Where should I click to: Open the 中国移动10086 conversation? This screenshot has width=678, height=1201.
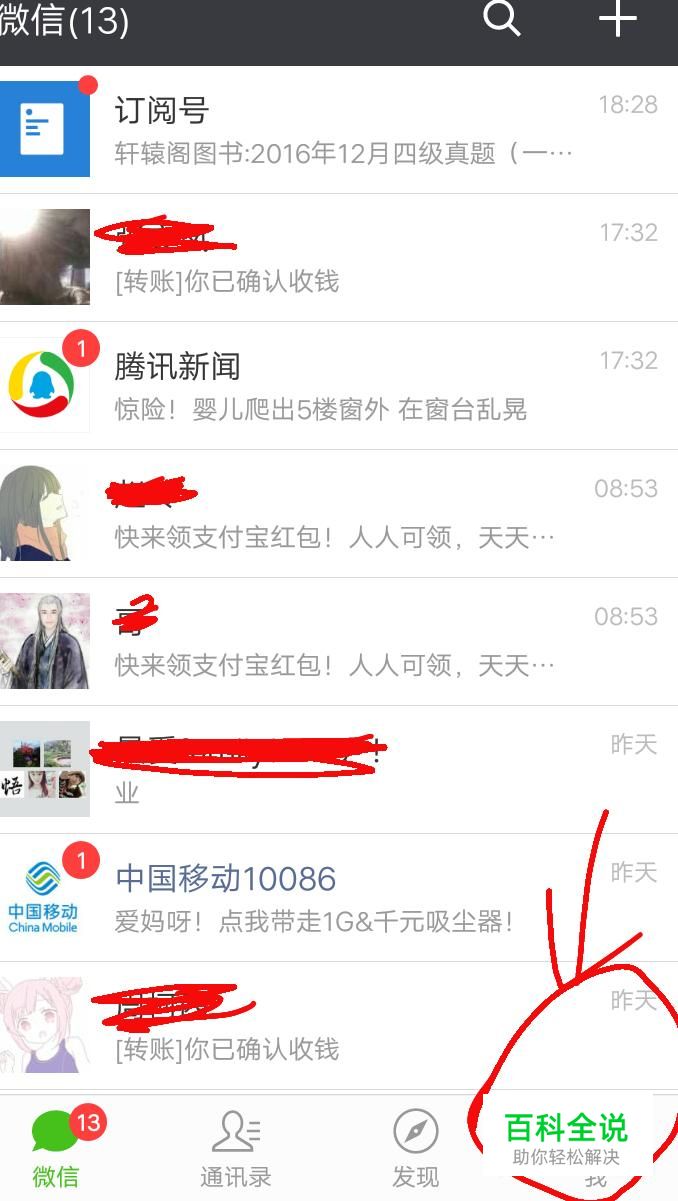click(340, 898)
